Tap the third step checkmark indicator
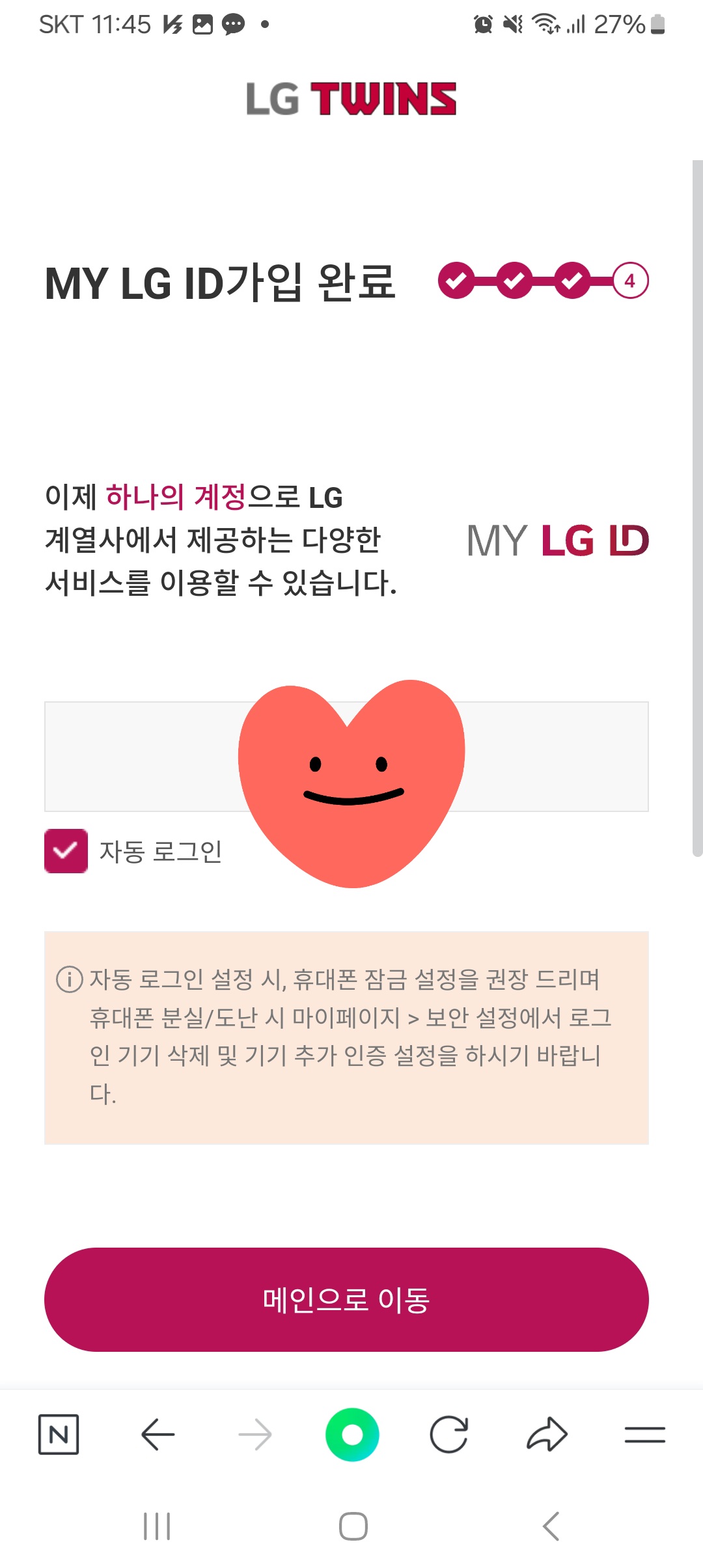 click(x=572, y=281)
